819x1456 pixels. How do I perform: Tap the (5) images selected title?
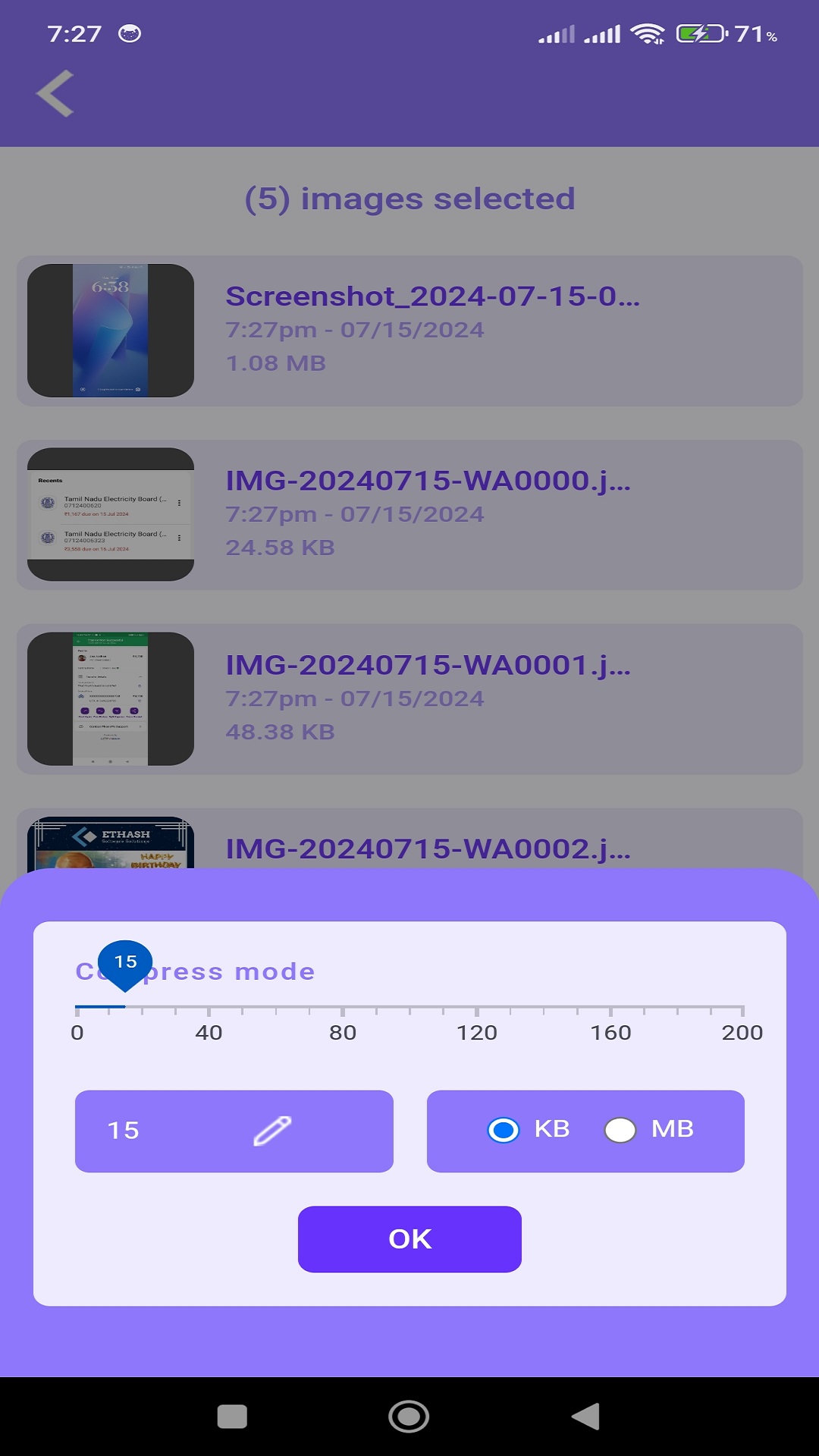coord(409,198)
